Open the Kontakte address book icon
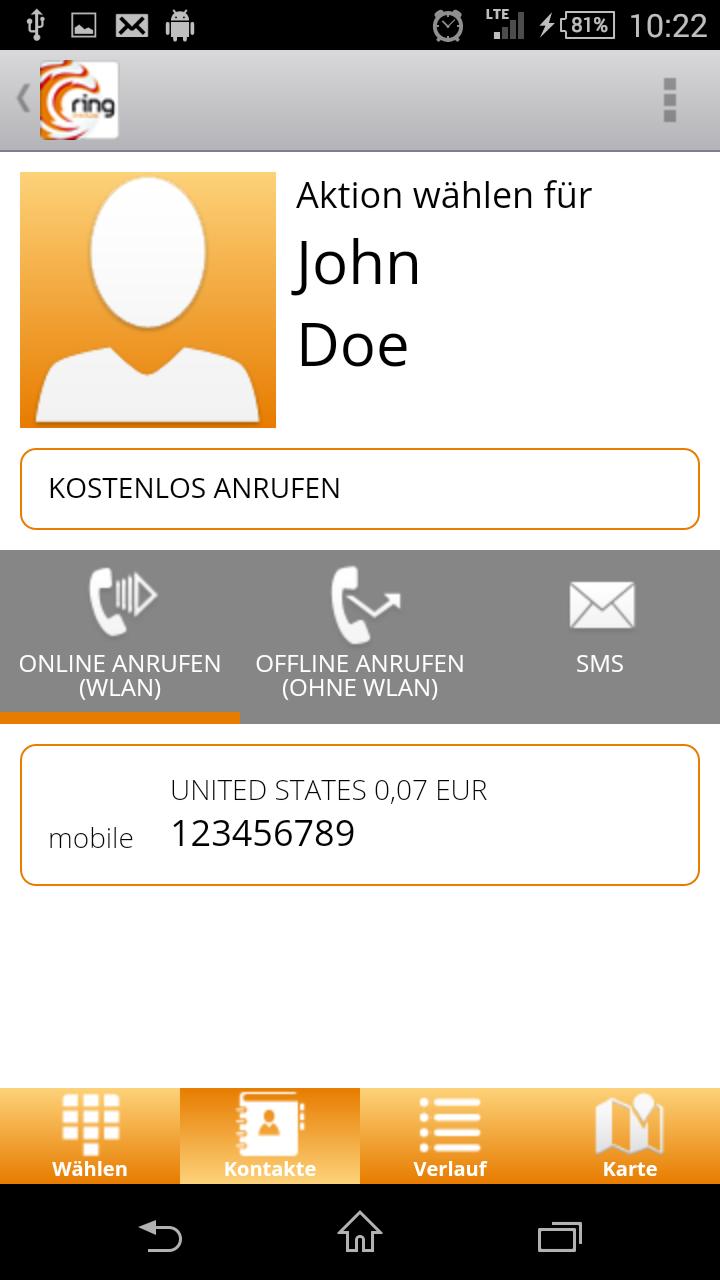Screen dimensions: 720x1280 (x=269, y=1122)
